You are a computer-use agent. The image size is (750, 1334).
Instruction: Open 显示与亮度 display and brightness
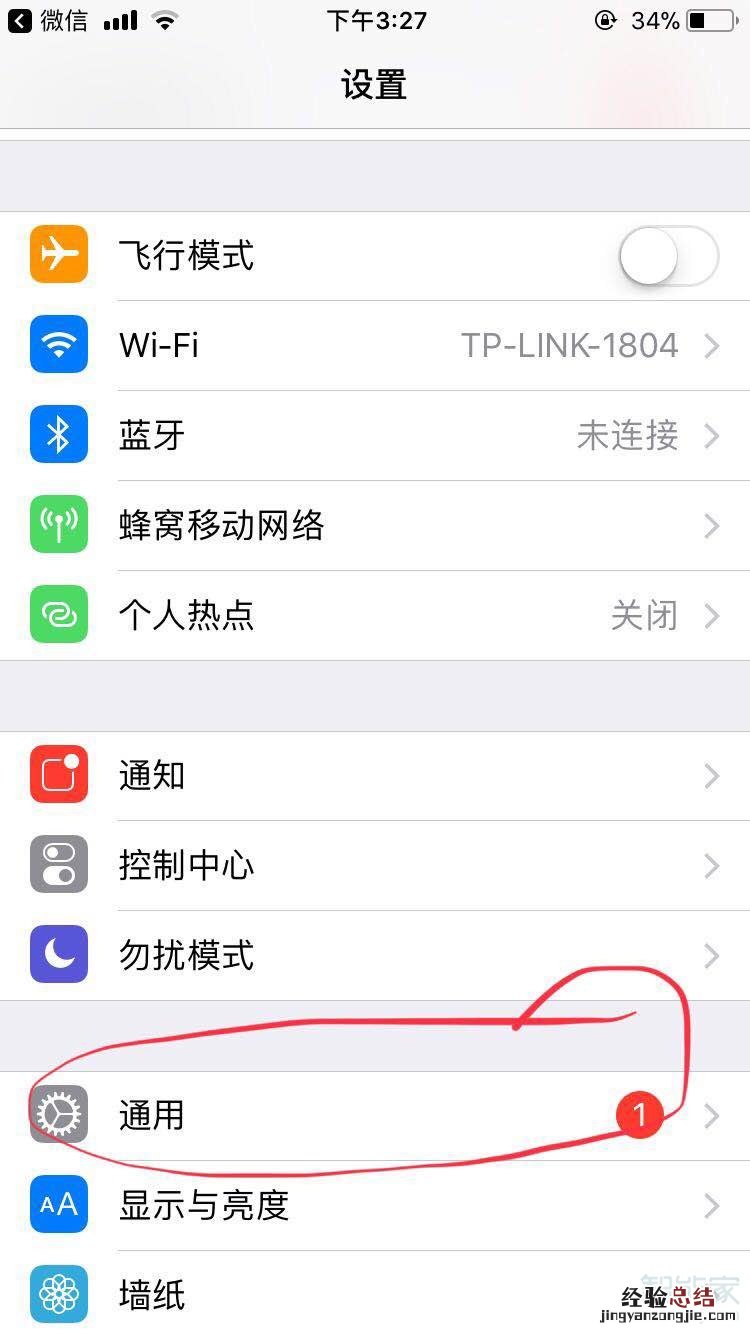click(x=375, y=1206)
